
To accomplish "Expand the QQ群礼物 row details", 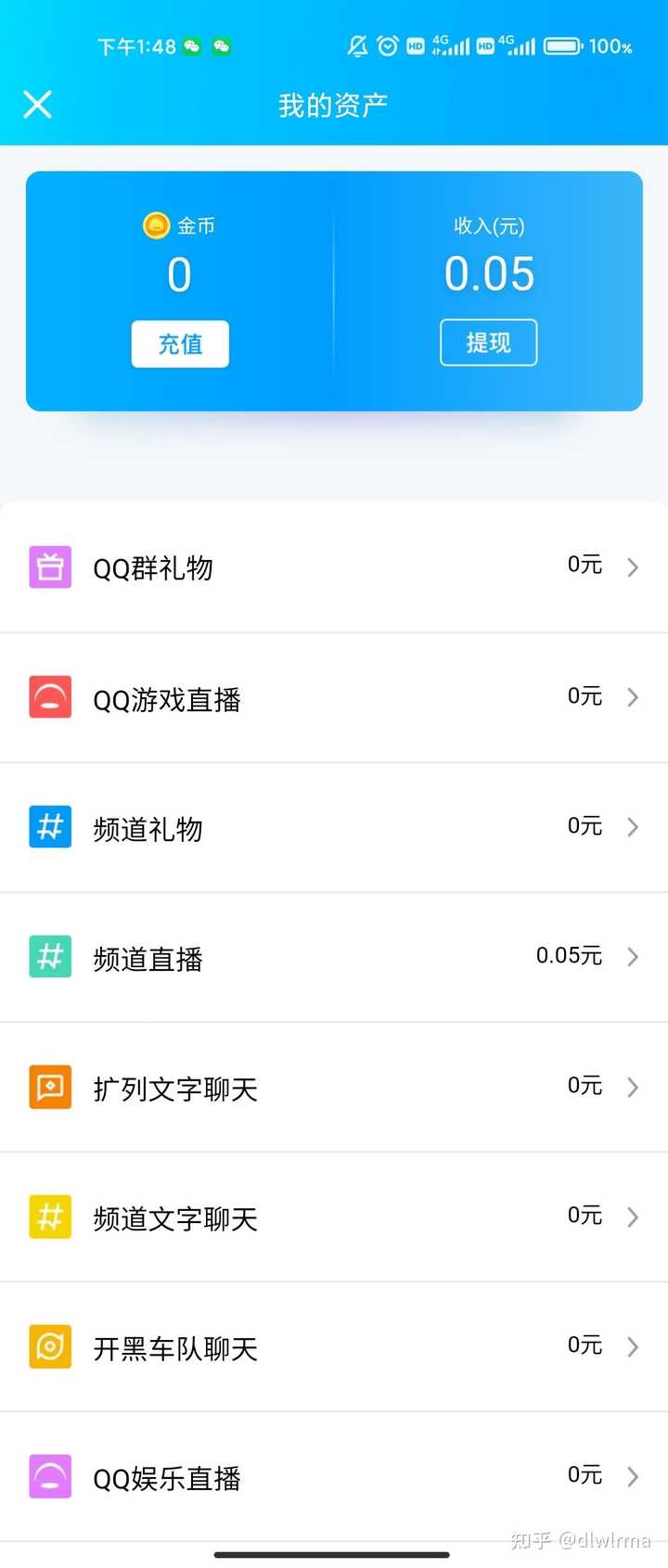I will (x=635, y=567).
